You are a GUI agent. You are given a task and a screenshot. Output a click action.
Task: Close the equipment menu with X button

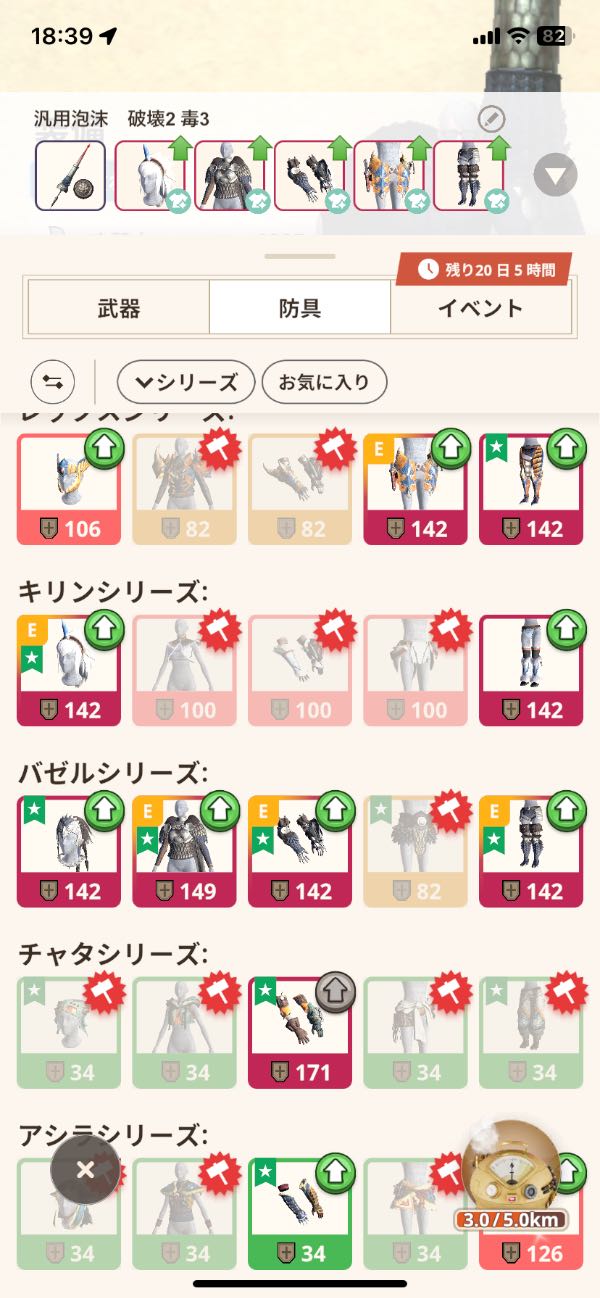pyautogui.click(x=85, y=1168)
